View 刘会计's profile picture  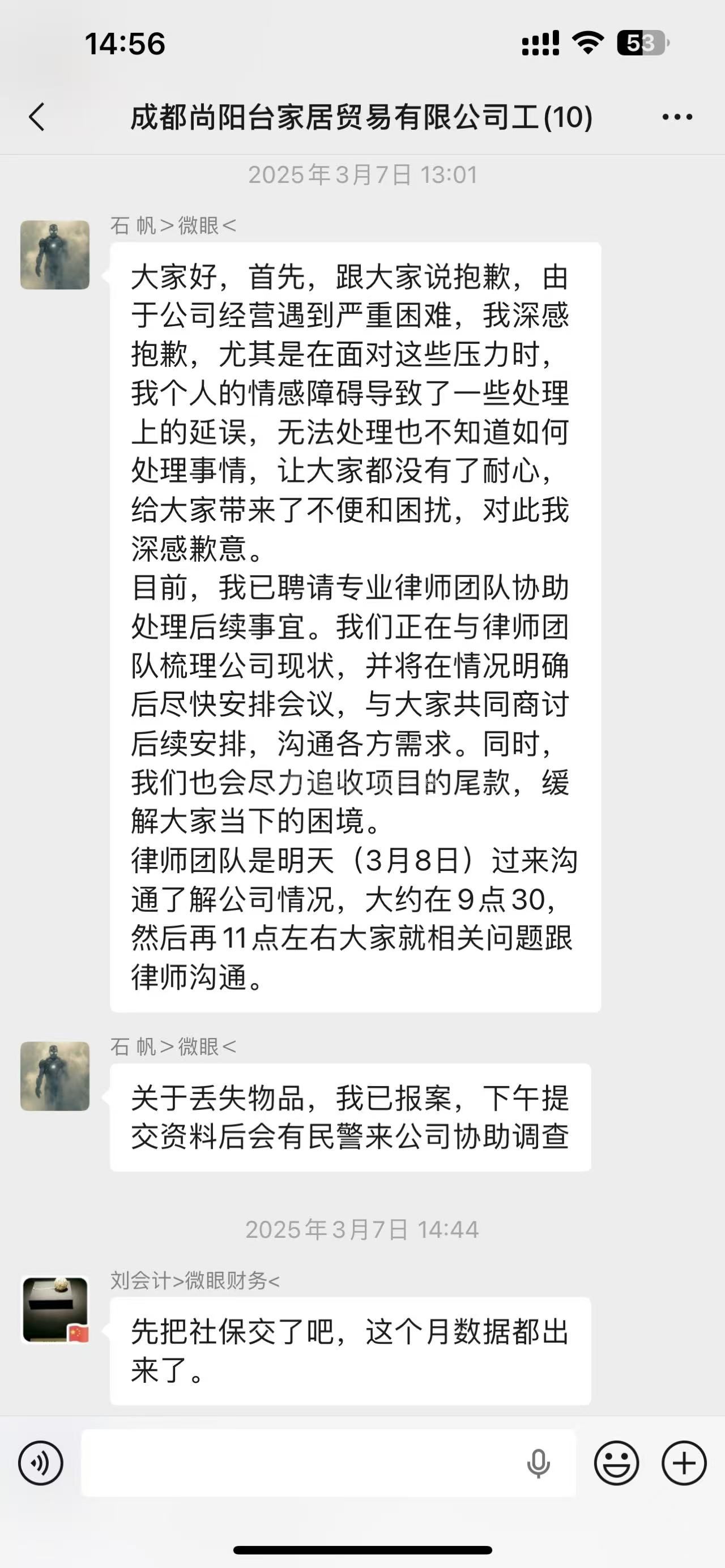(x=55, y=1309)
